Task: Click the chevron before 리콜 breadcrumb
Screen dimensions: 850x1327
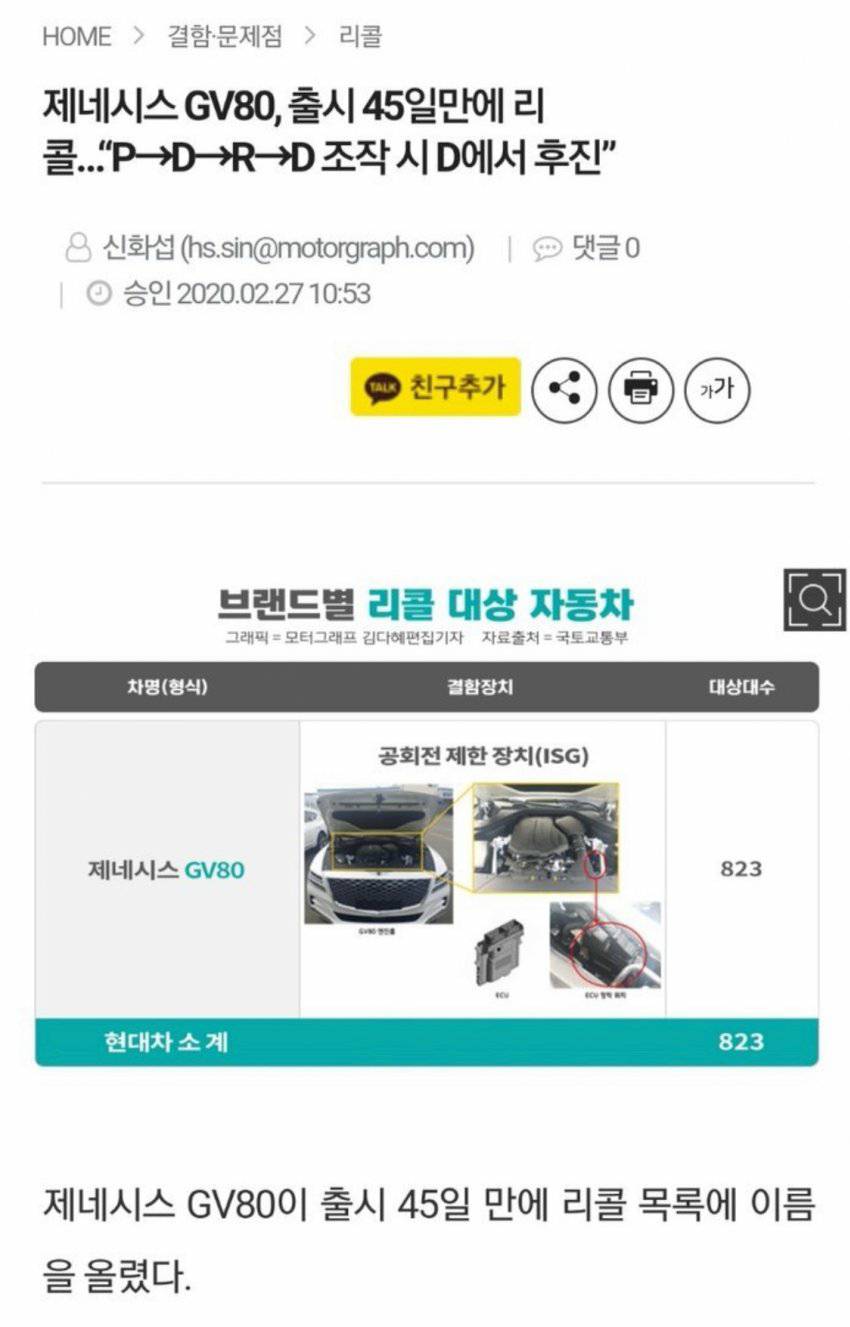Action: [x=310, y=36]
